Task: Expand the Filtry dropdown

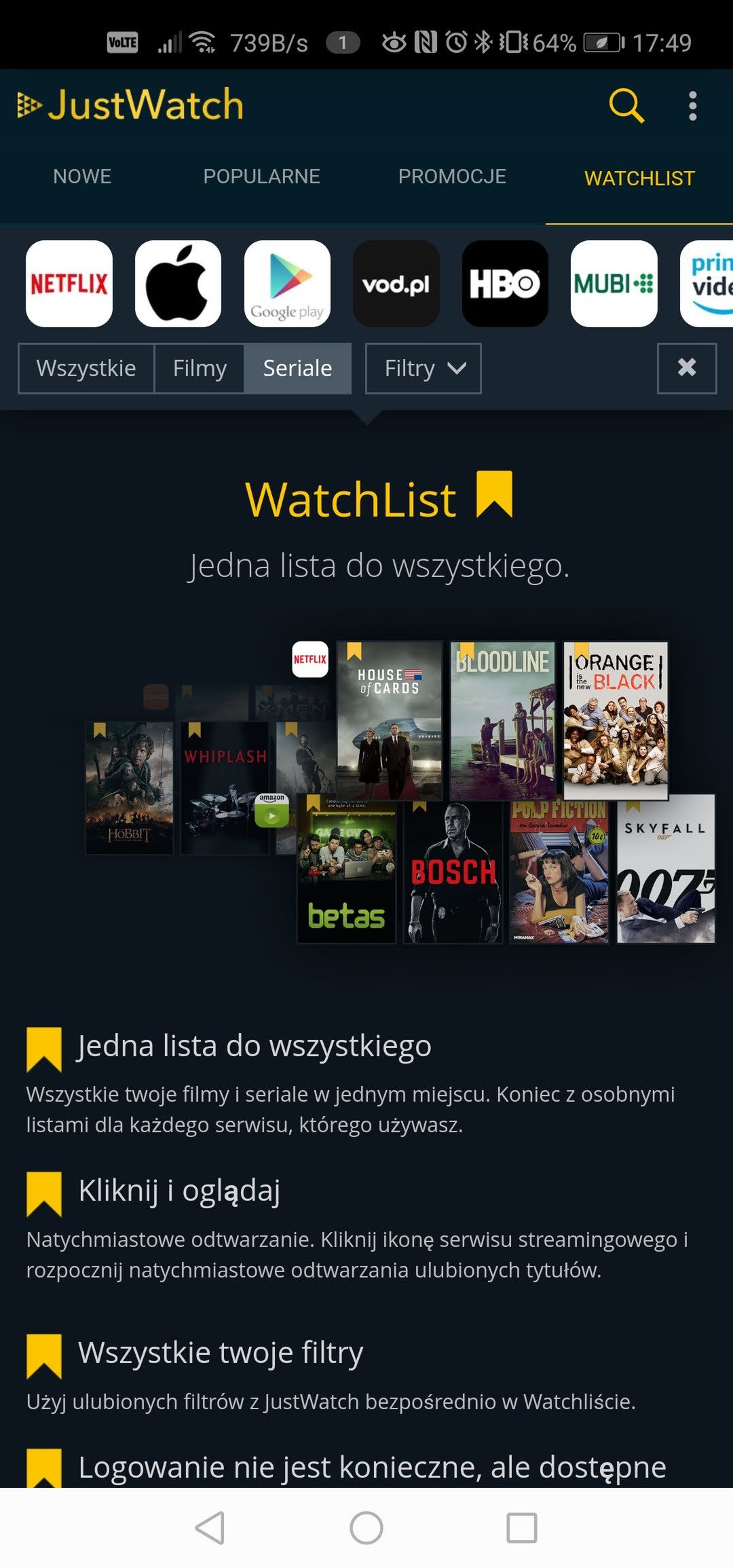Action: point(424,369)
